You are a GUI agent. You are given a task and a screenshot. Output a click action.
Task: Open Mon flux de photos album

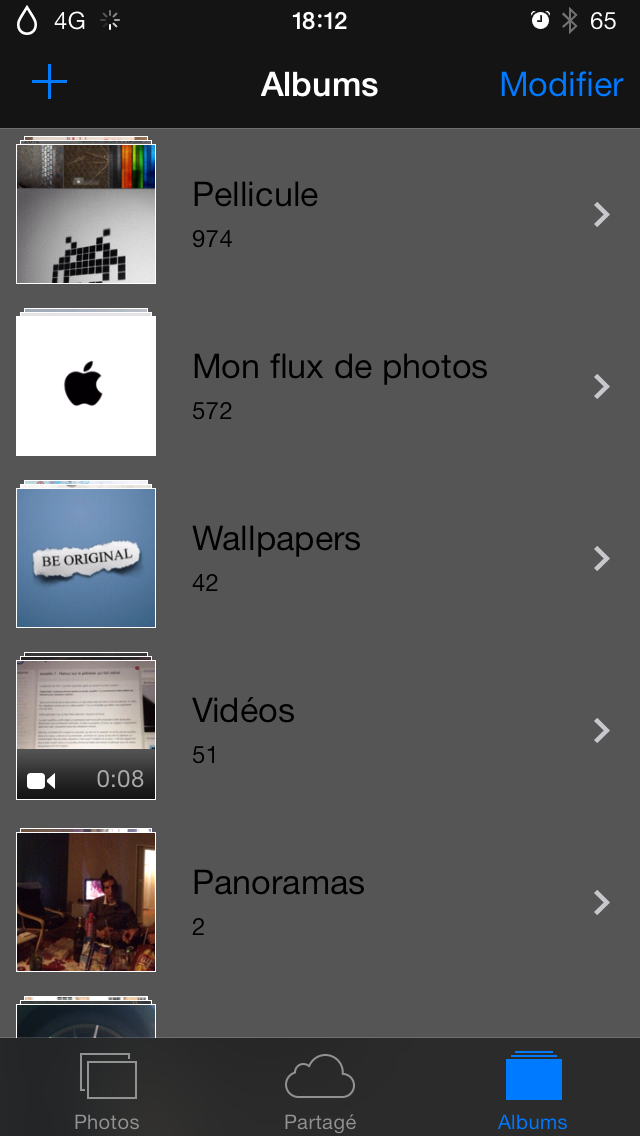coord(320,386)
